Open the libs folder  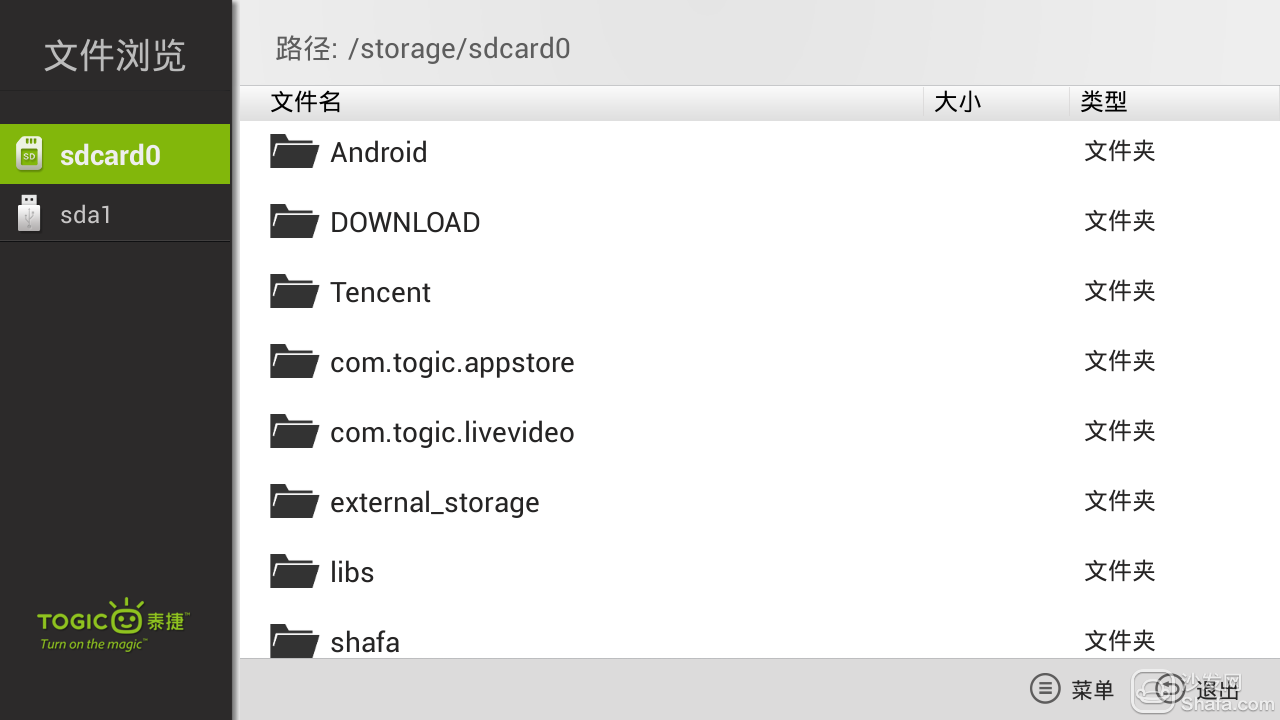point(352,572)
